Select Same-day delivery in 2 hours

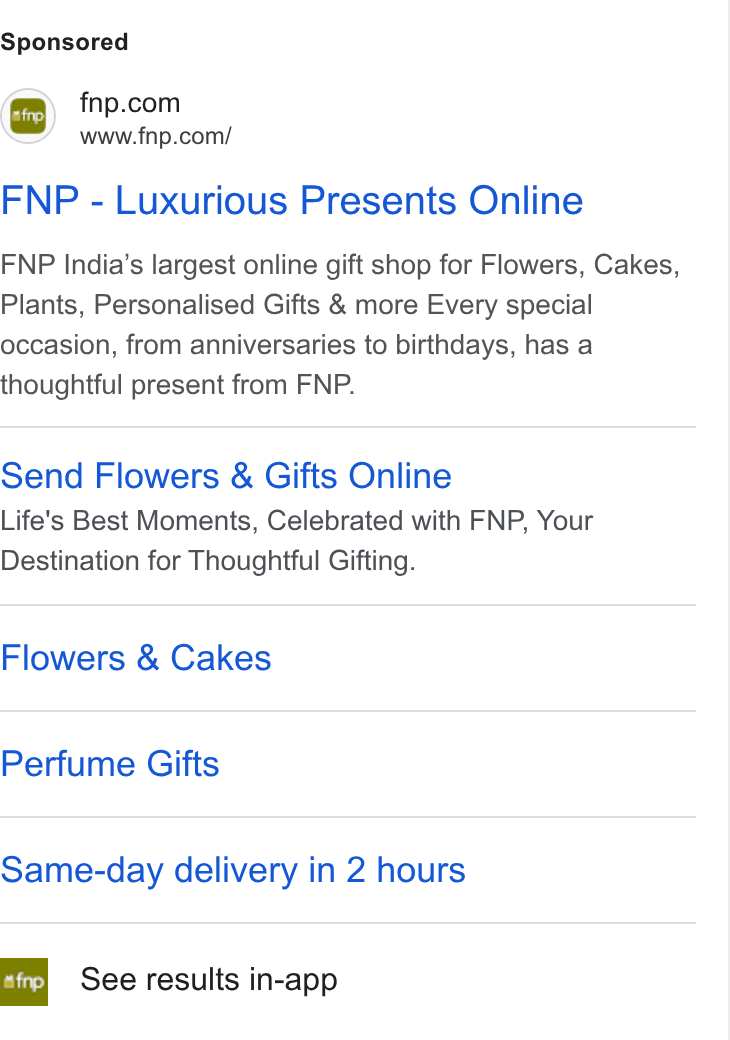(233, 870)
